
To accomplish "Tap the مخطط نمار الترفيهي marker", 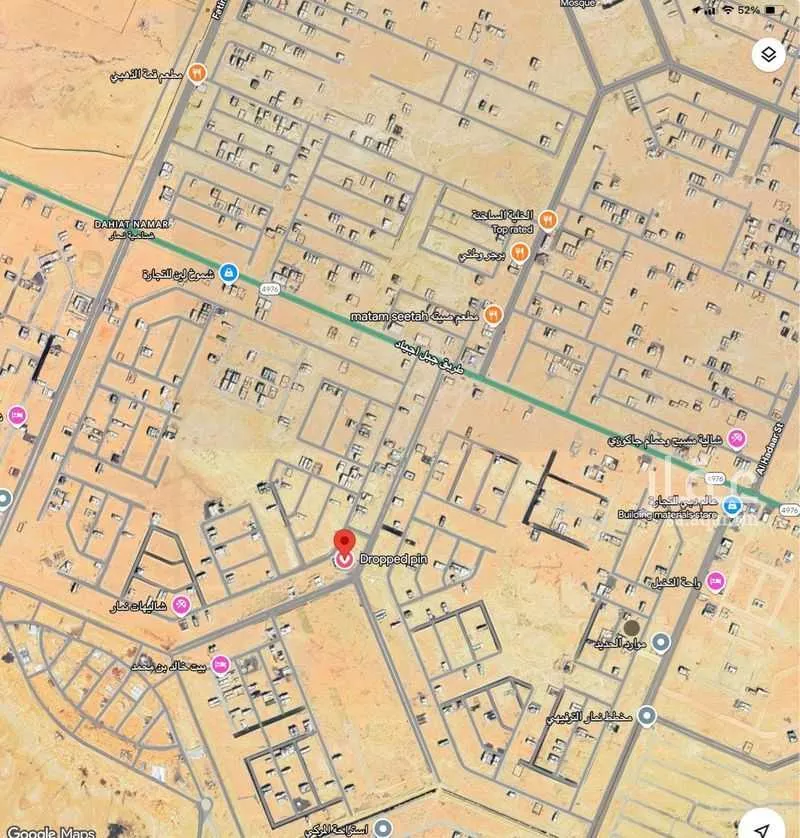I will [x=648, y=716].
